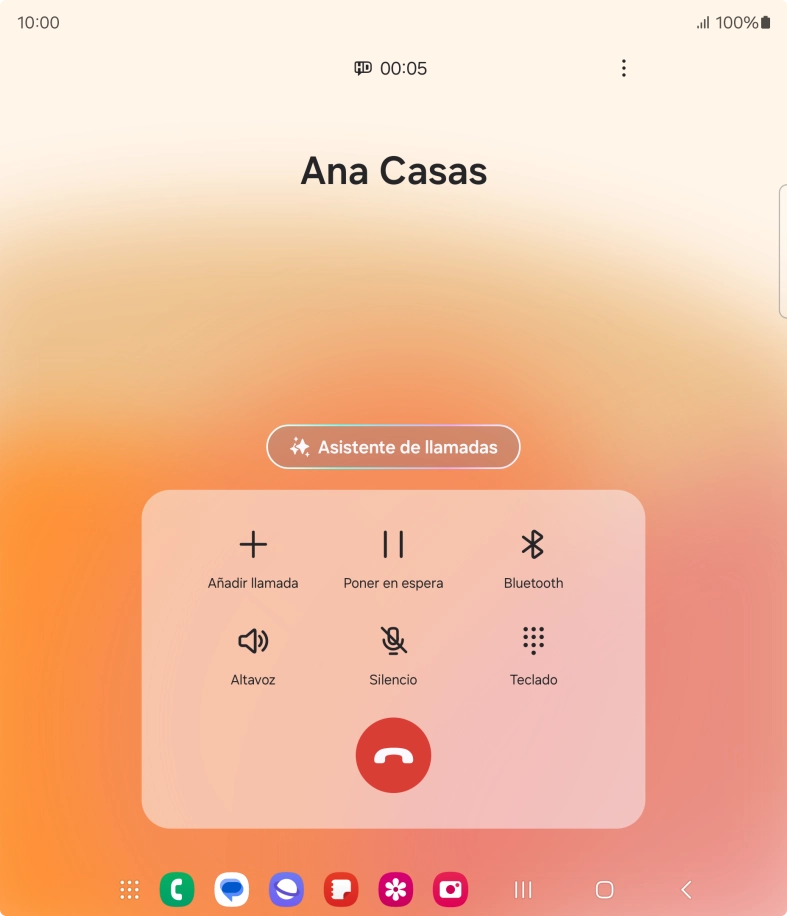Navigate back with the back arrow

[x=686, y=889]
